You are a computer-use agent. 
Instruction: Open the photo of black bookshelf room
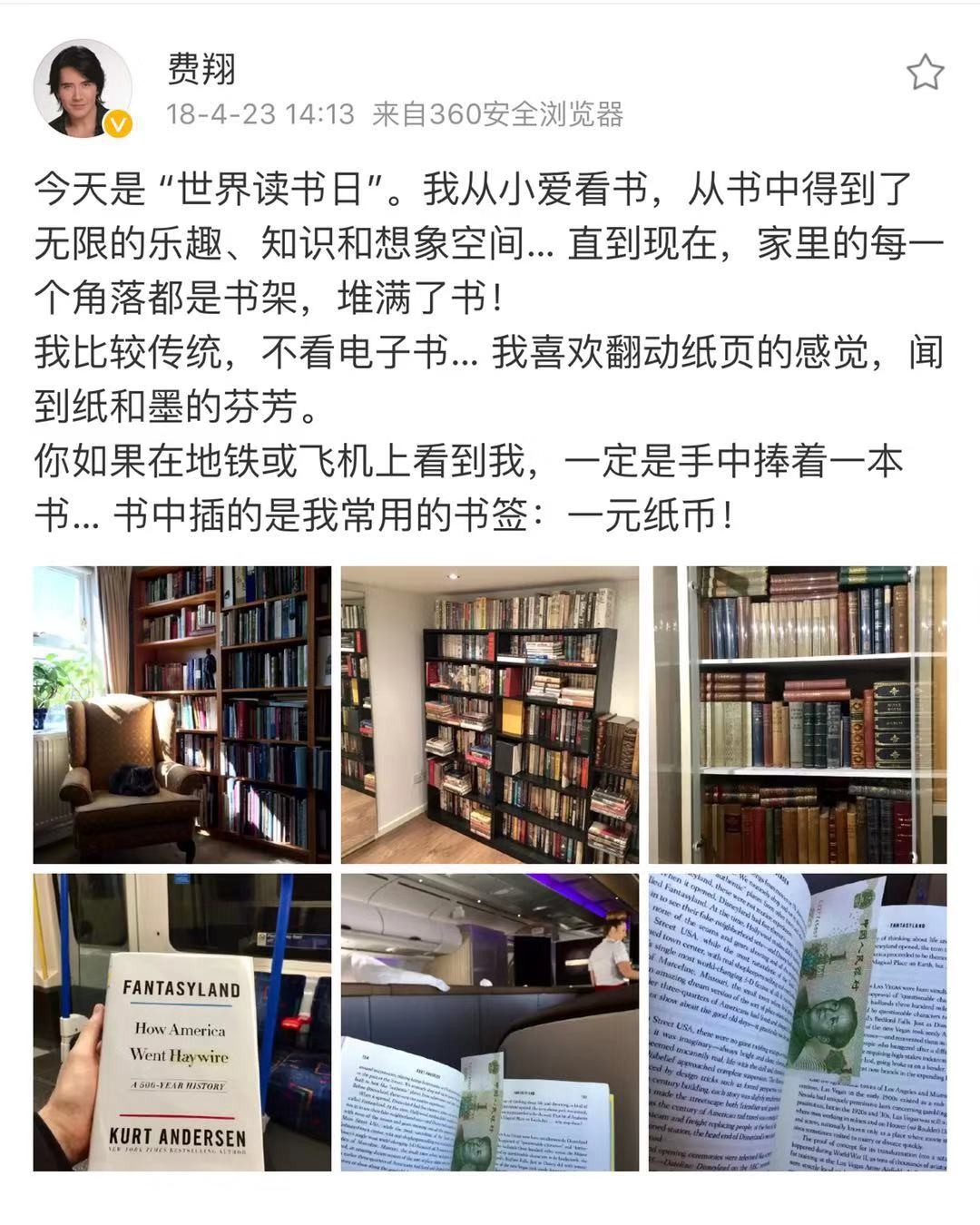click(490, 714)
